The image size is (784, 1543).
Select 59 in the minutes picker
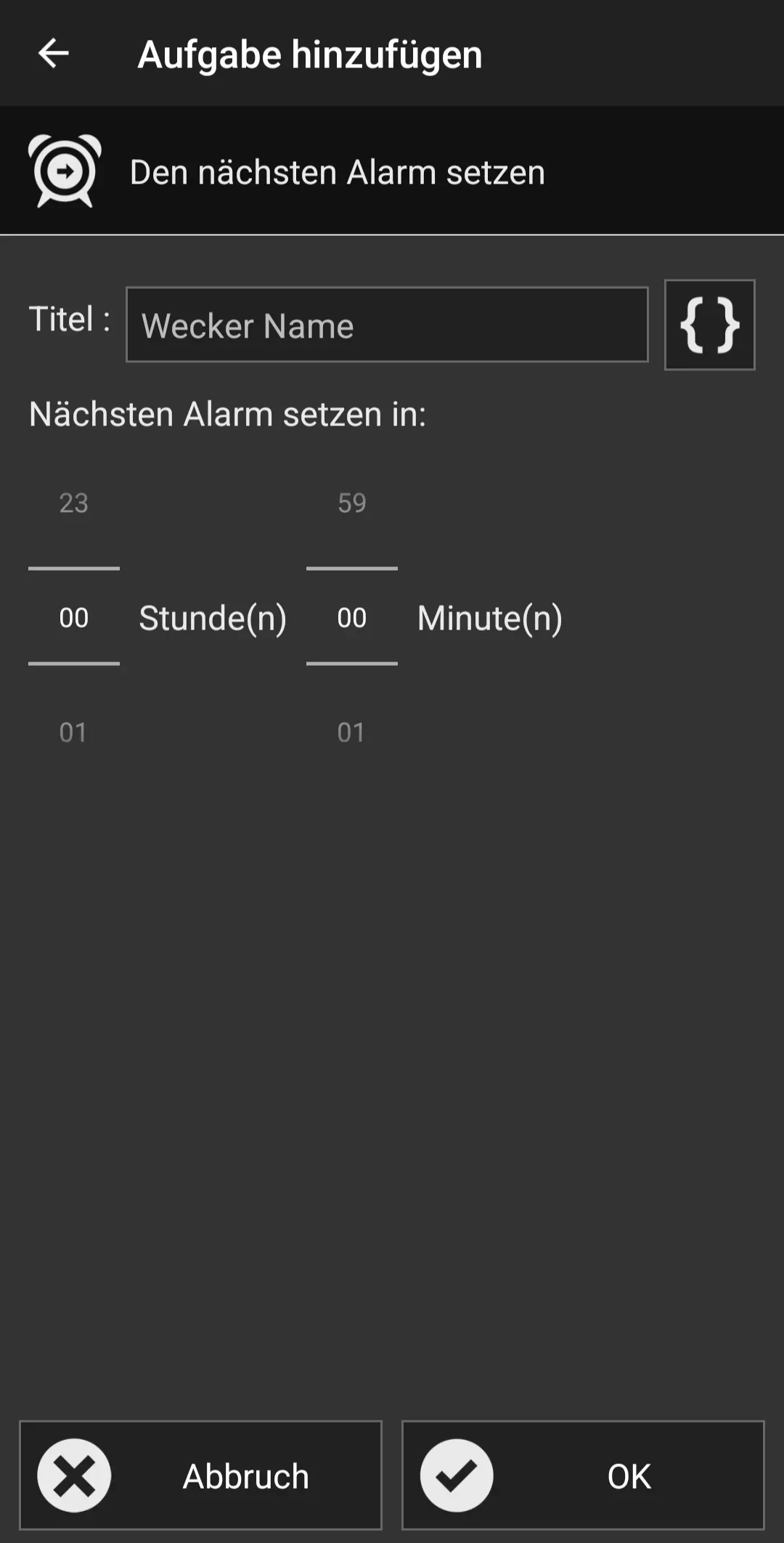351,502
